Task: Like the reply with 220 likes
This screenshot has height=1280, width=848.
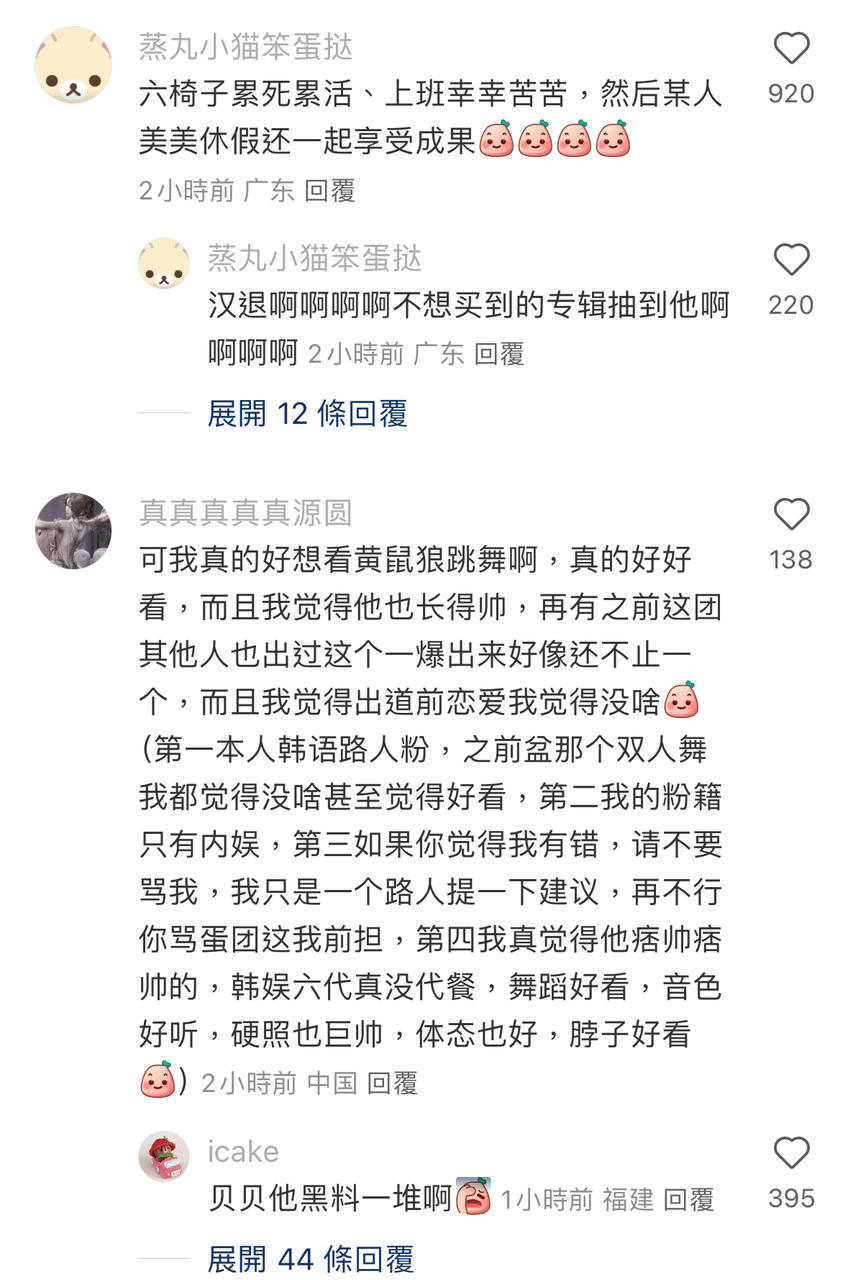Action: [791, 260]
